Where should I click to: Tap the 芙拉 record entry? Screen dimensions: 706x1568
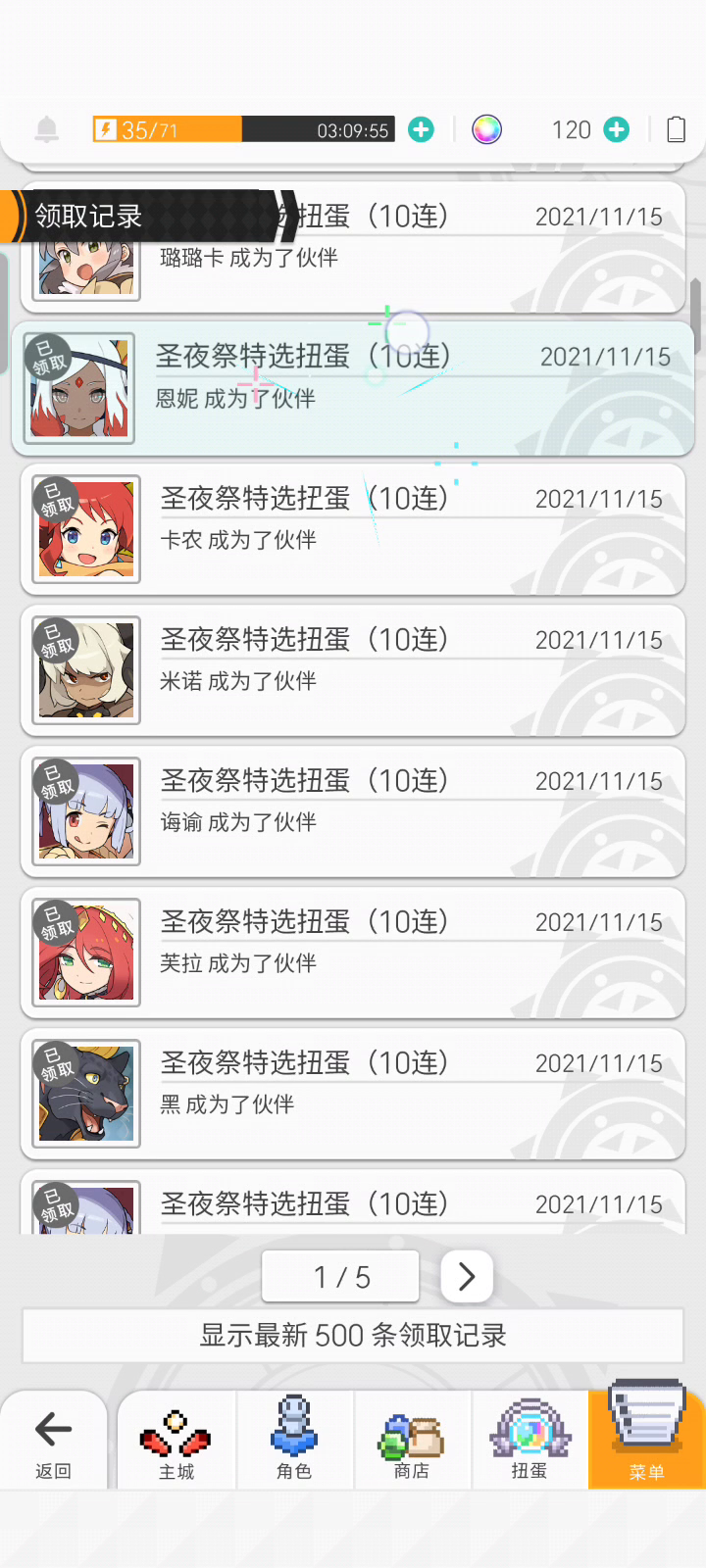353,953
